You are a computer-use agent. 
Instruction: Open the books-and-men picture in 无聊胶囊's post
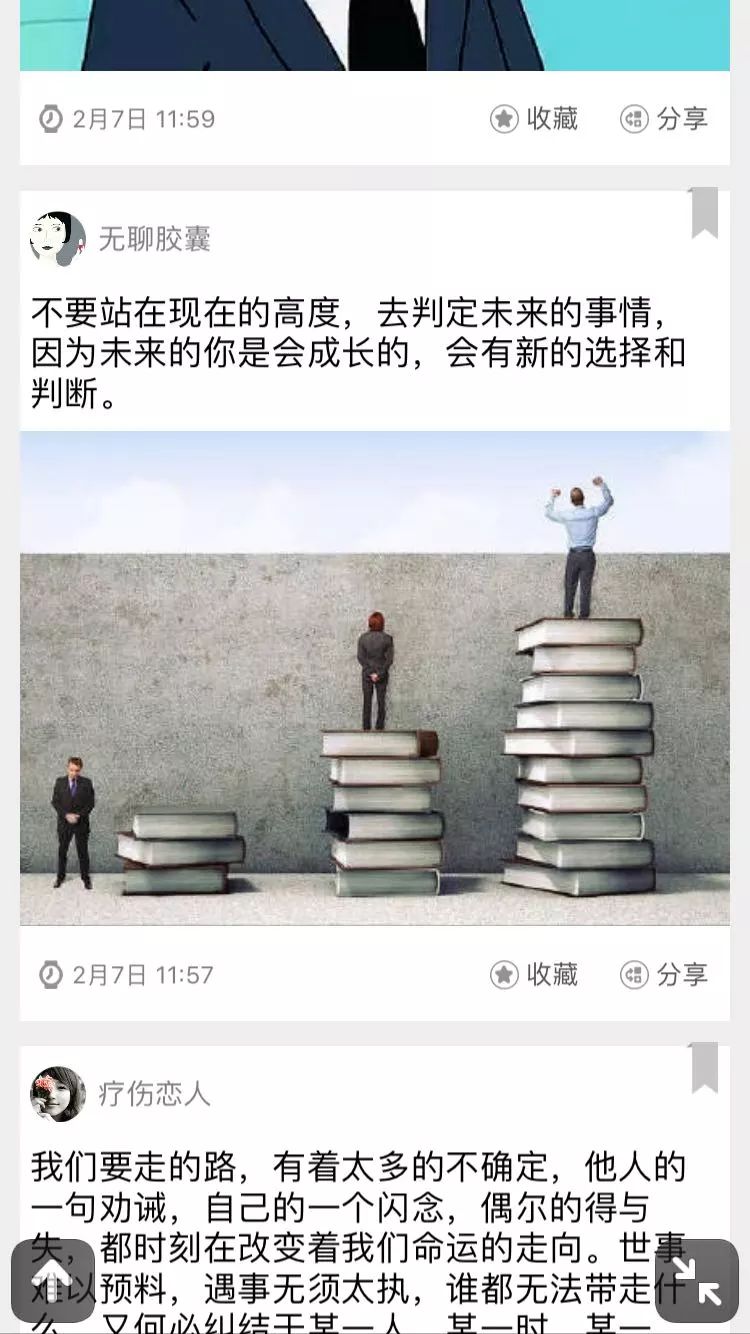(x=375, y=678)
